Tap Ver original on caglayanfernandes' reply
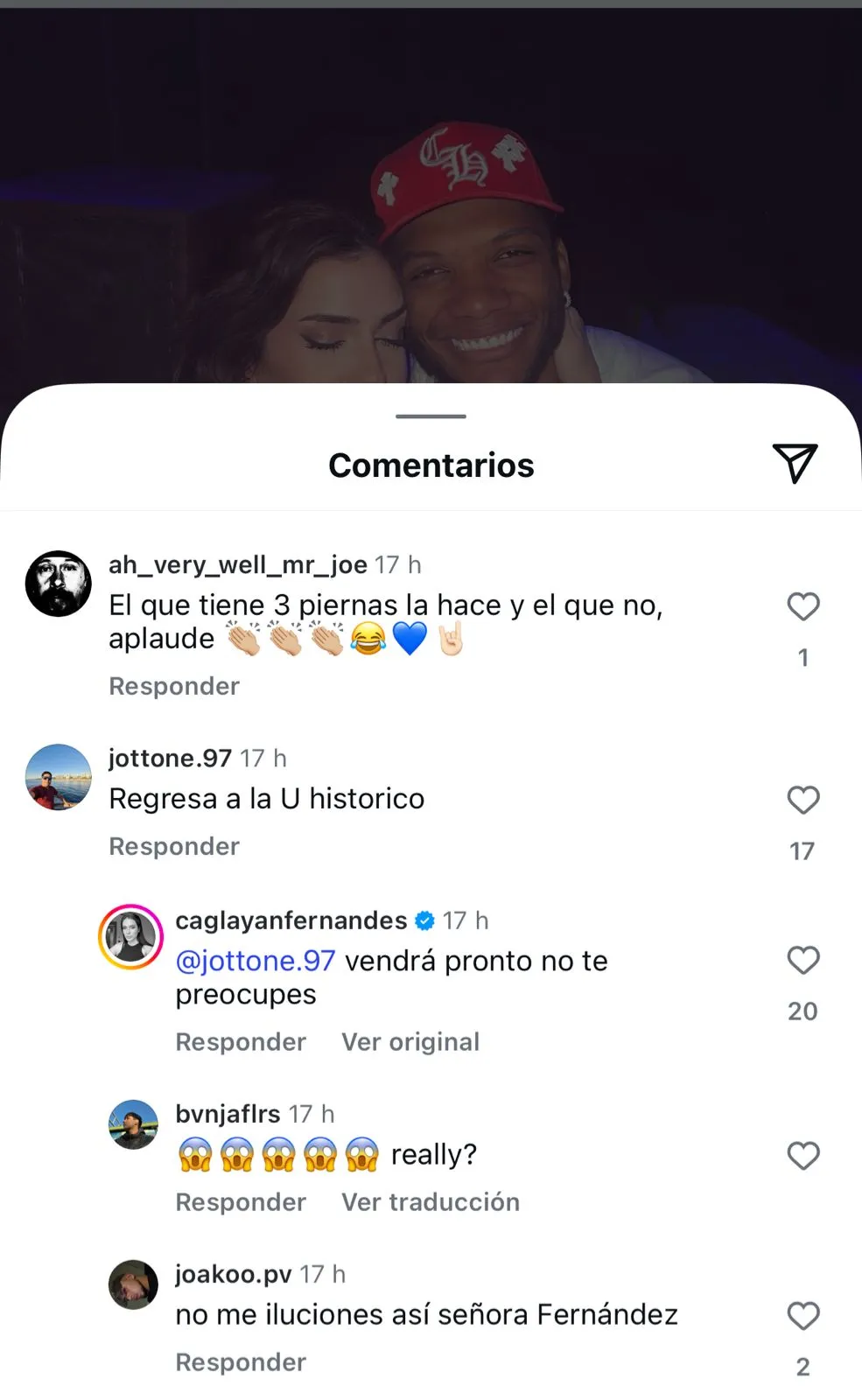This screenshot has height=1400, width=862. click(410, 1042)
